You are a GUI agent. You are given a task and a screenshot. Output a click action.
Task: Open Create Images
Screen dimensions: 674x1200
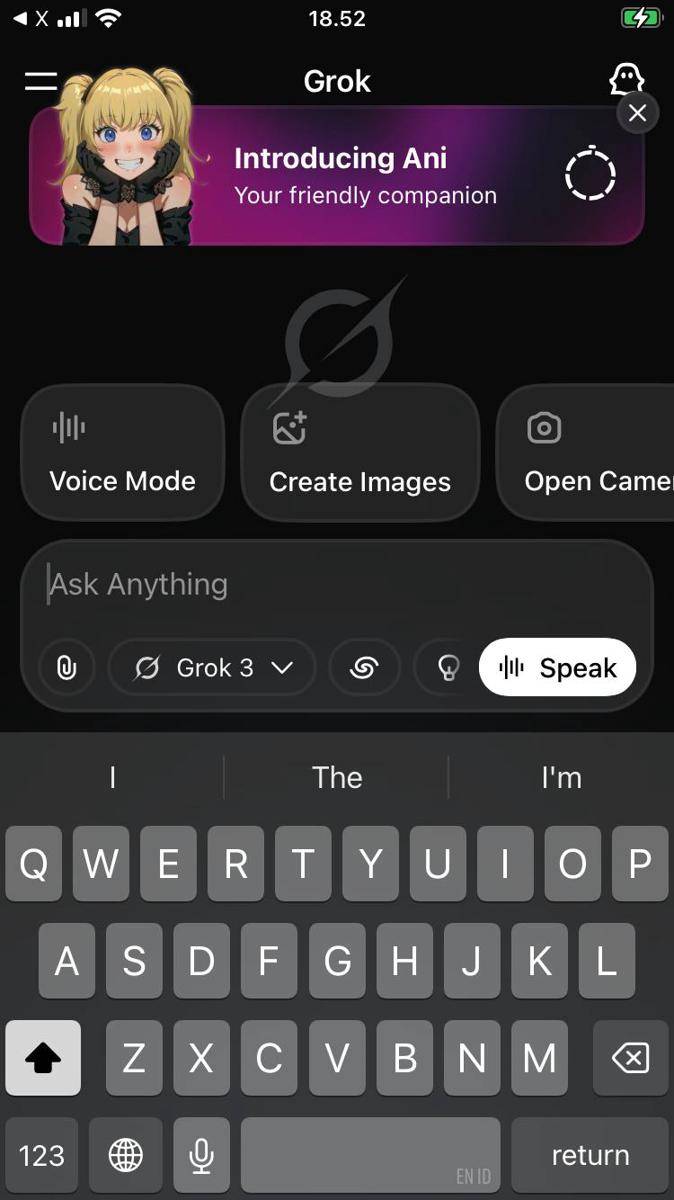tap(359, 453)
